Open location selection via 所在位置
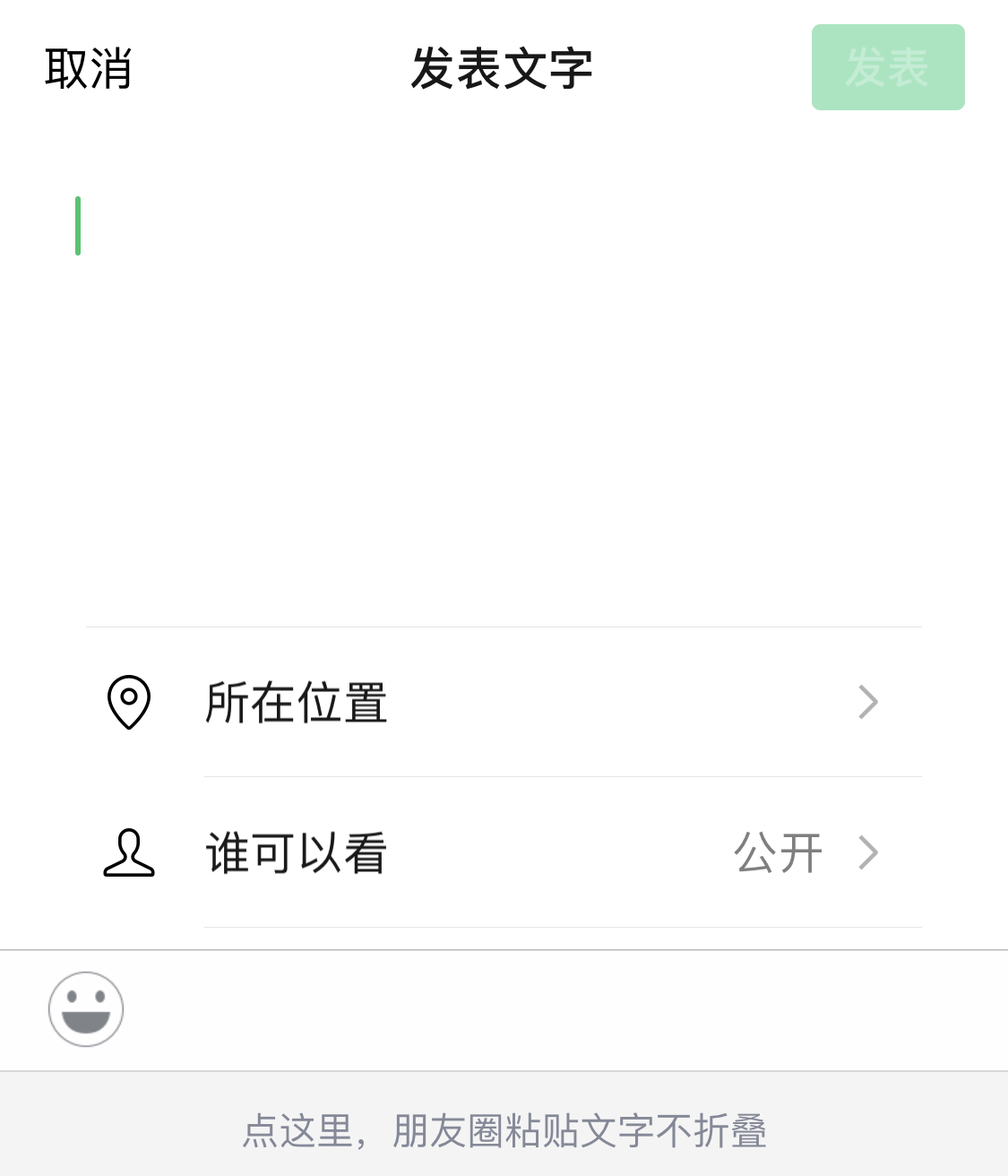Image resolution: width=1008 pixels, height=1176 pixels. (296, 704)
